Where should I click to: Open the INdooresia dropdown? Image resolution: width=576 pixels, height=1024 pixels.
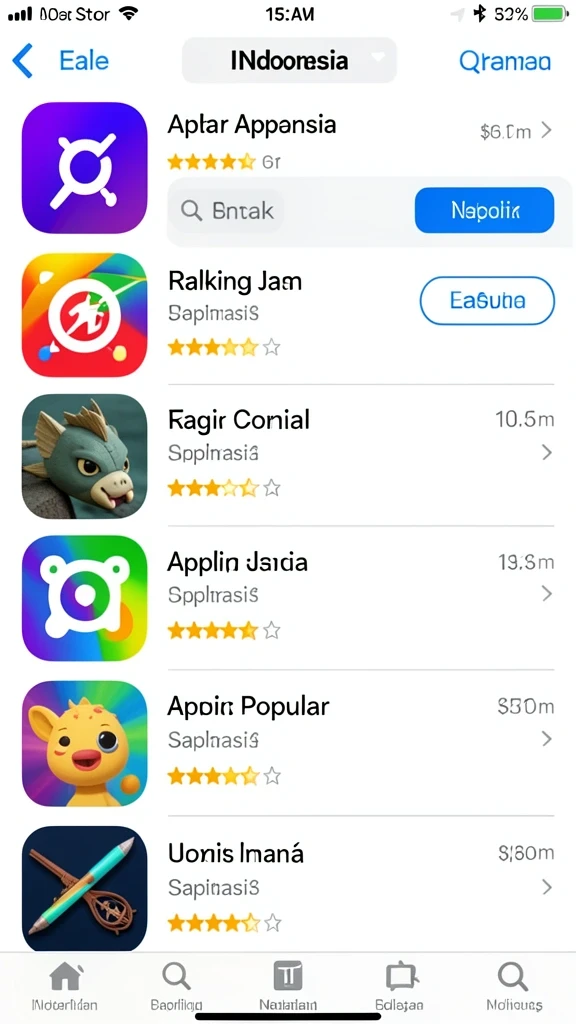pyautogui.click(x=289, y=61)
